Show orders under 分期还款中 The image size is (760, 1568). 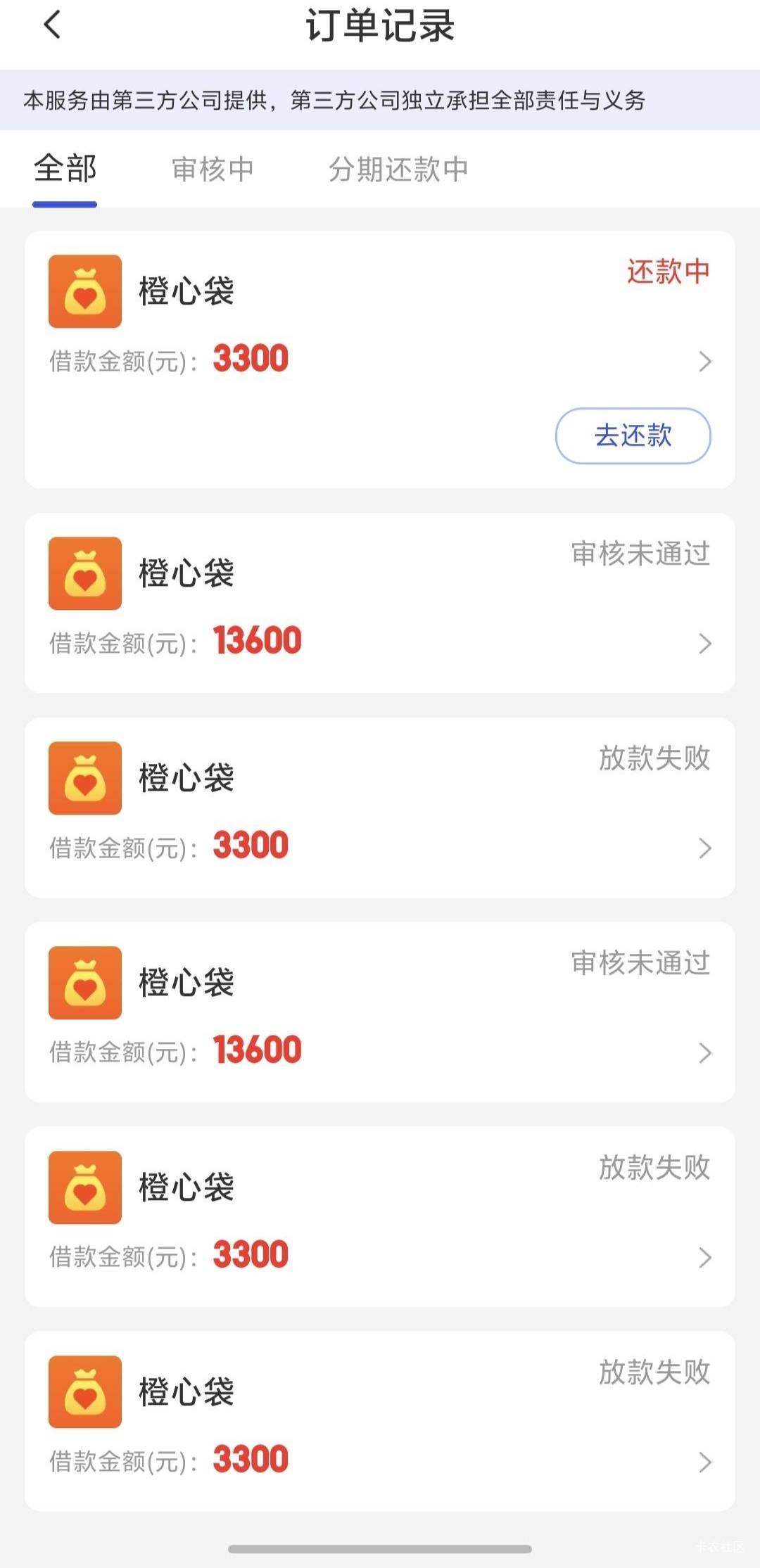point(398,170)
